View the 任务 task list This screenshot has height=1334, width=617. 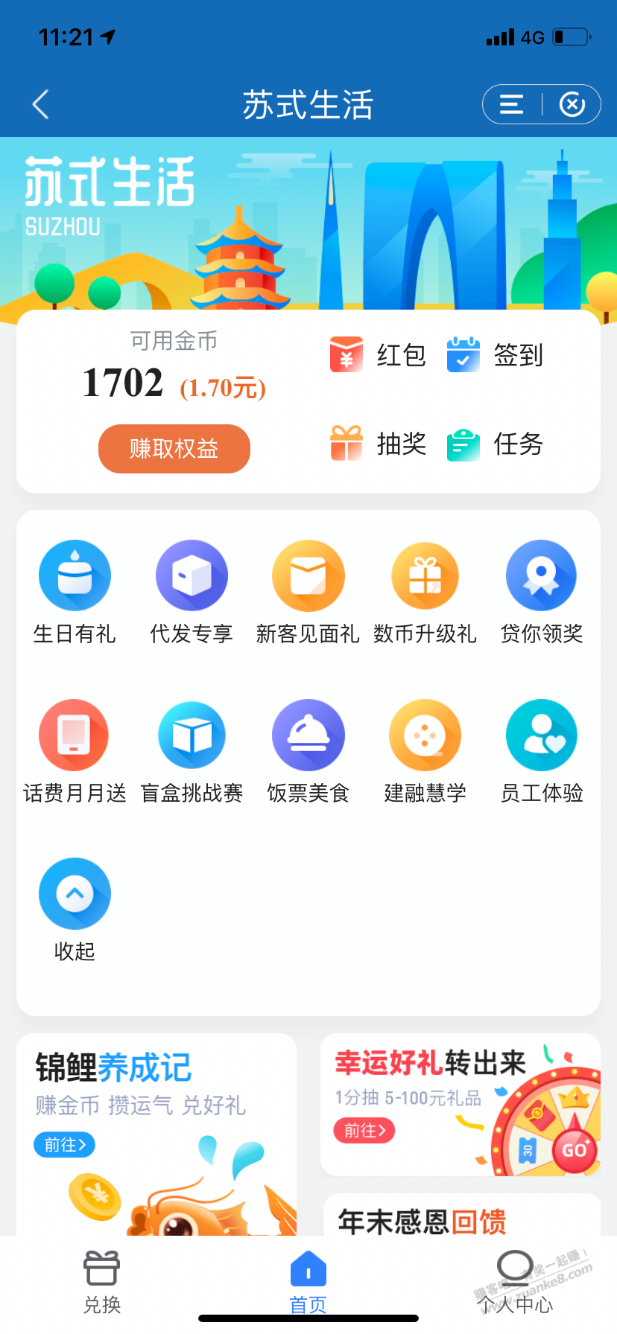pos(495,444)
